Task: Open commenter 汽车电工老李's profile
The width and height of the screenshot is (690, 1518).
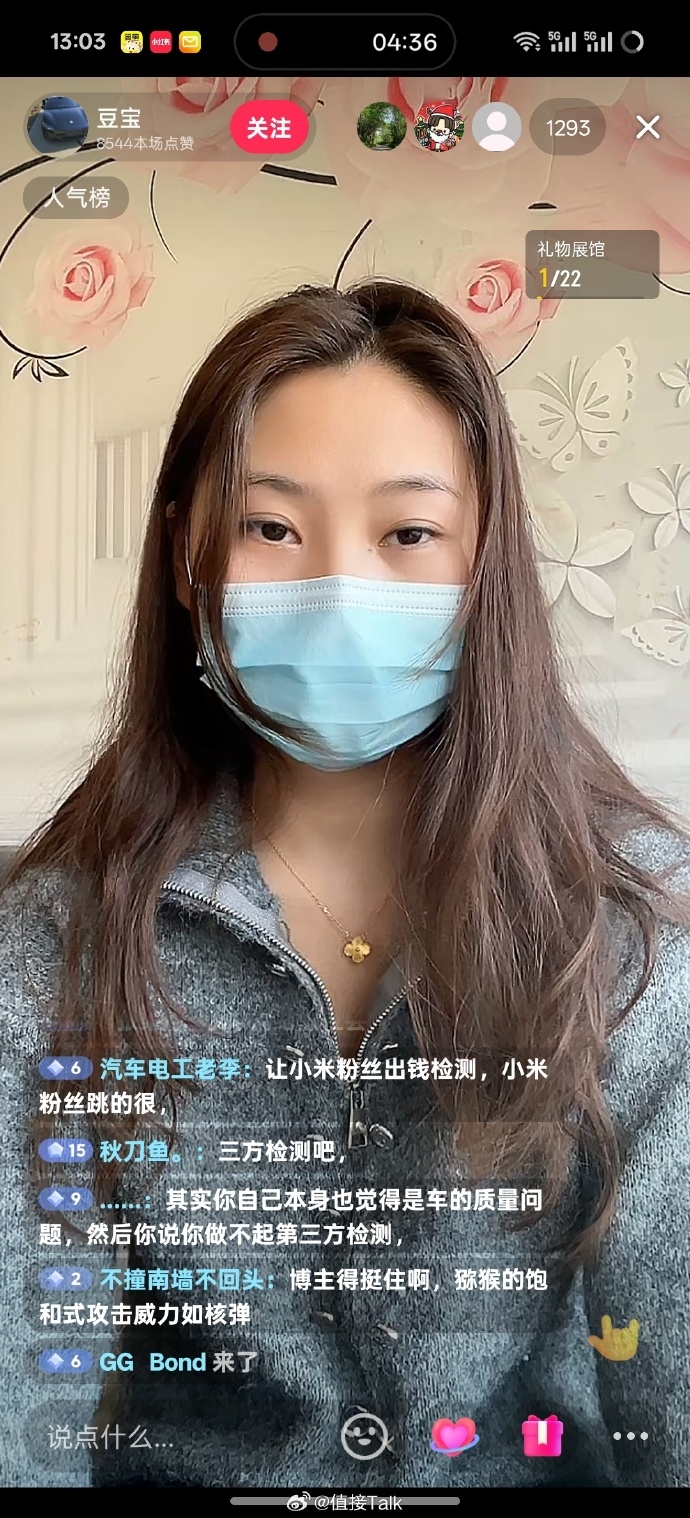Action: coord(176,1069)
